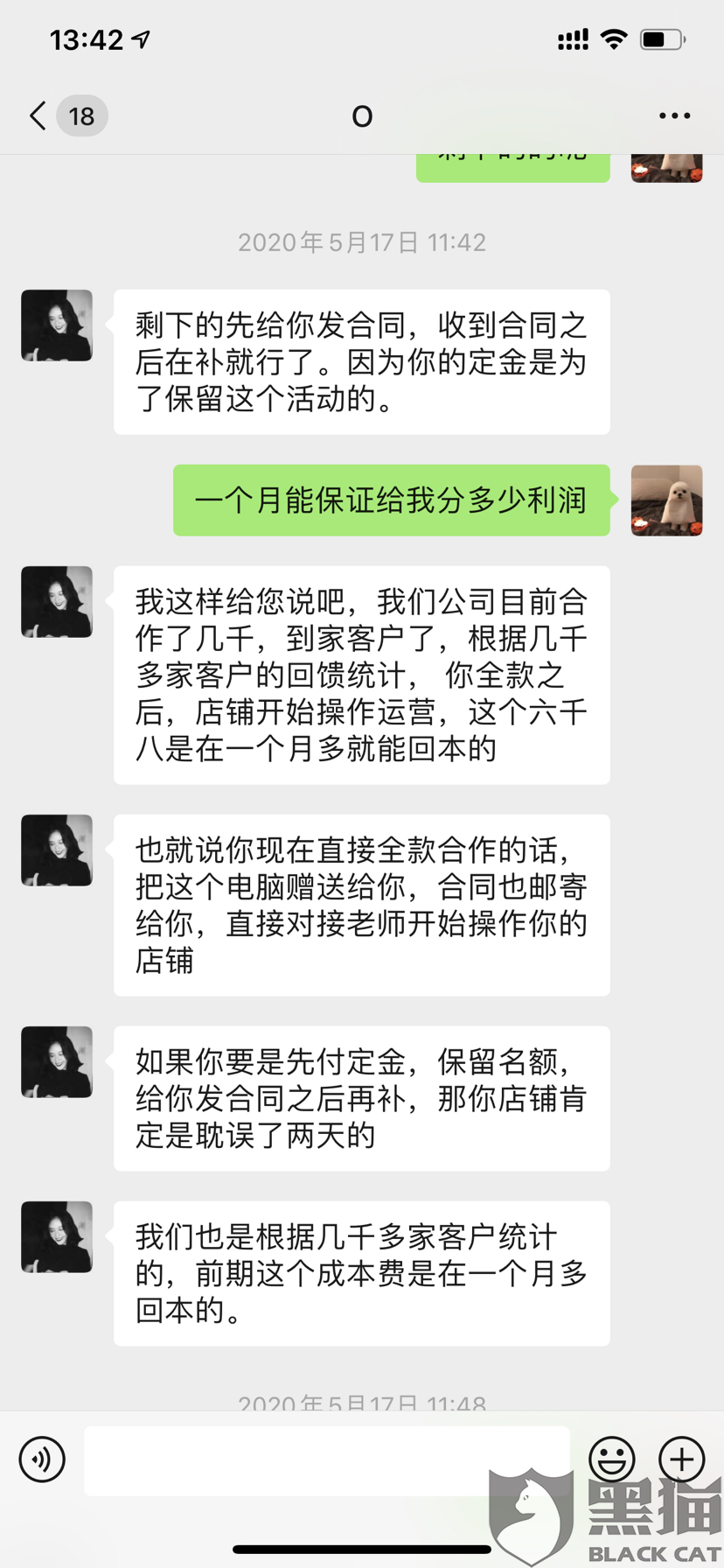Image resolution: width=724 pixels, height=1568 pixels.
Task: Open the three-dot chat info menu
Action: [x=674, y=115]
